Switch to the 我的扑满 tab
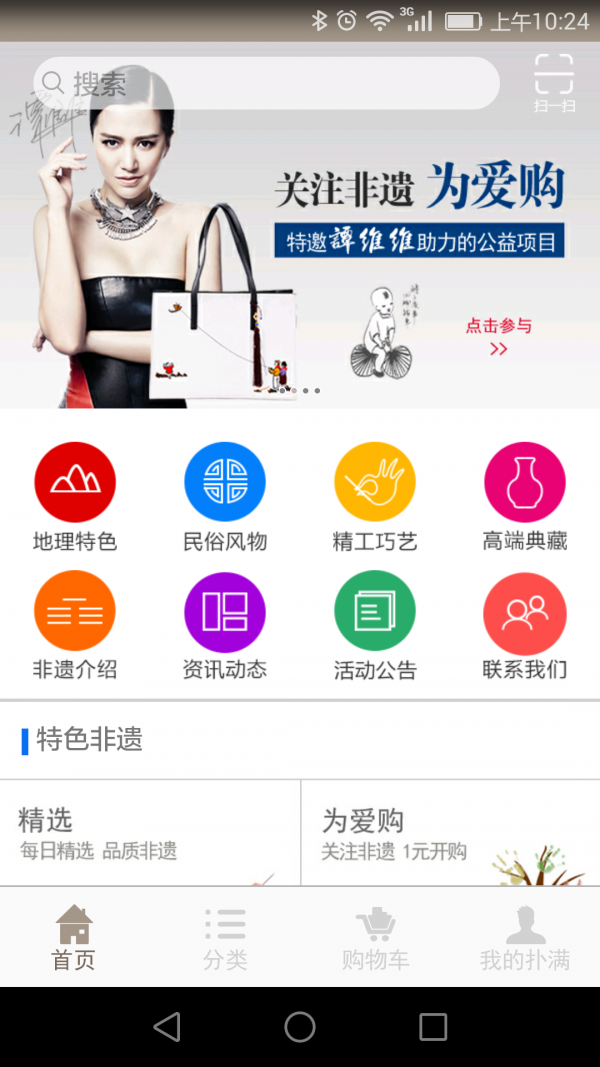Viewport: 600px width, 1067px height. tap(525, 938)
